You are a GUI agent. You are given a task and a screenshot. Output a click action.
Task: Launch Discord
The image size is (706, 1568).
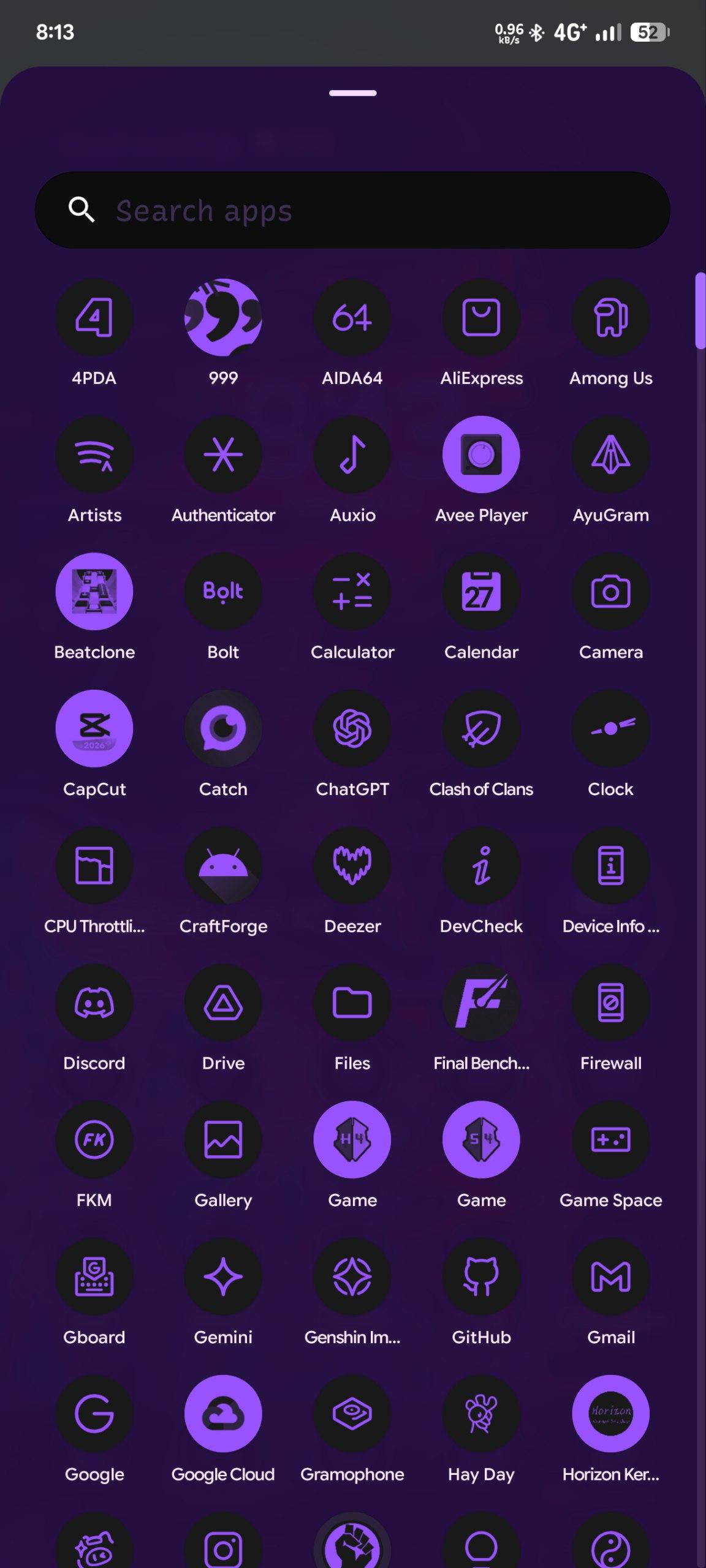[x=94, y=1003]
